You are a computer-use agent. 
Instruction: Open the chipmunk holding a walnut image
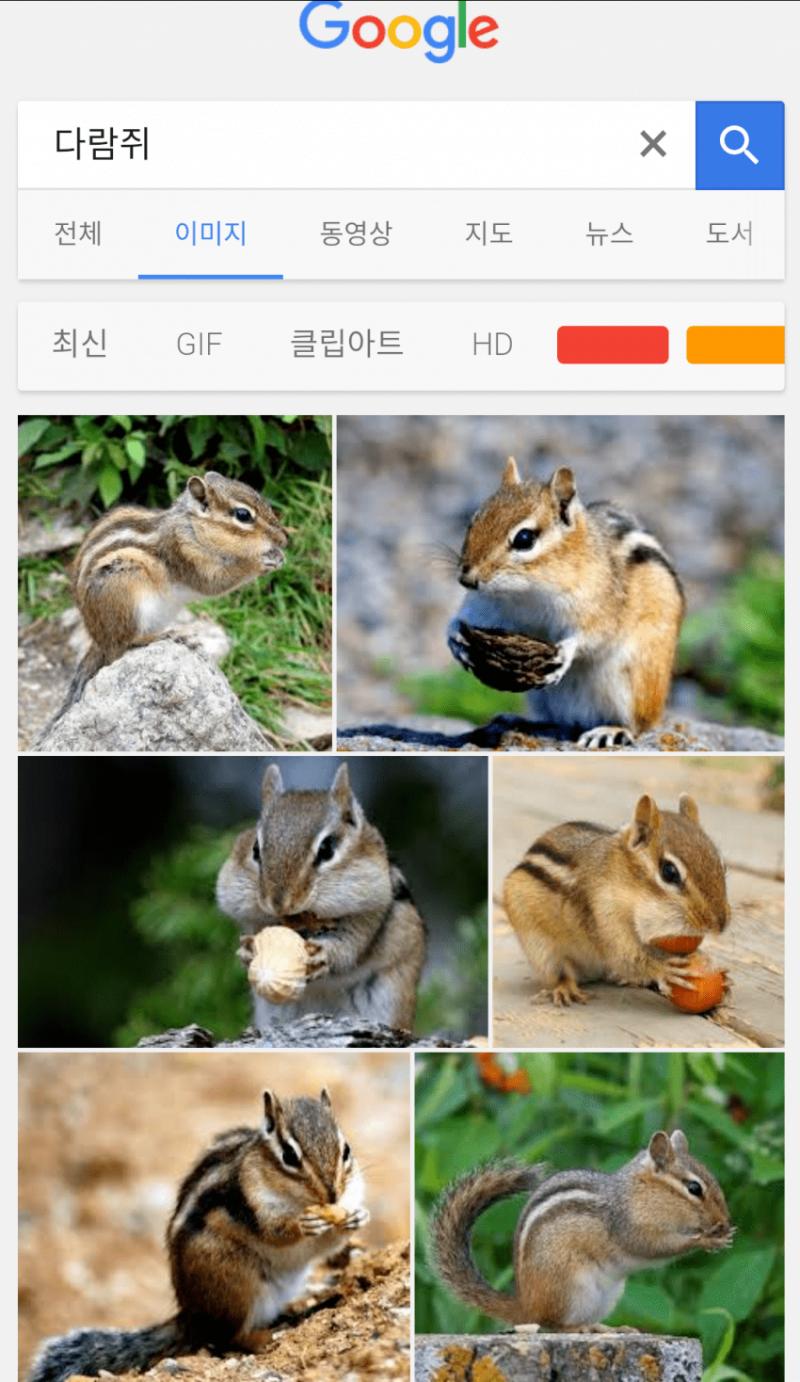(x=560, y=583)
